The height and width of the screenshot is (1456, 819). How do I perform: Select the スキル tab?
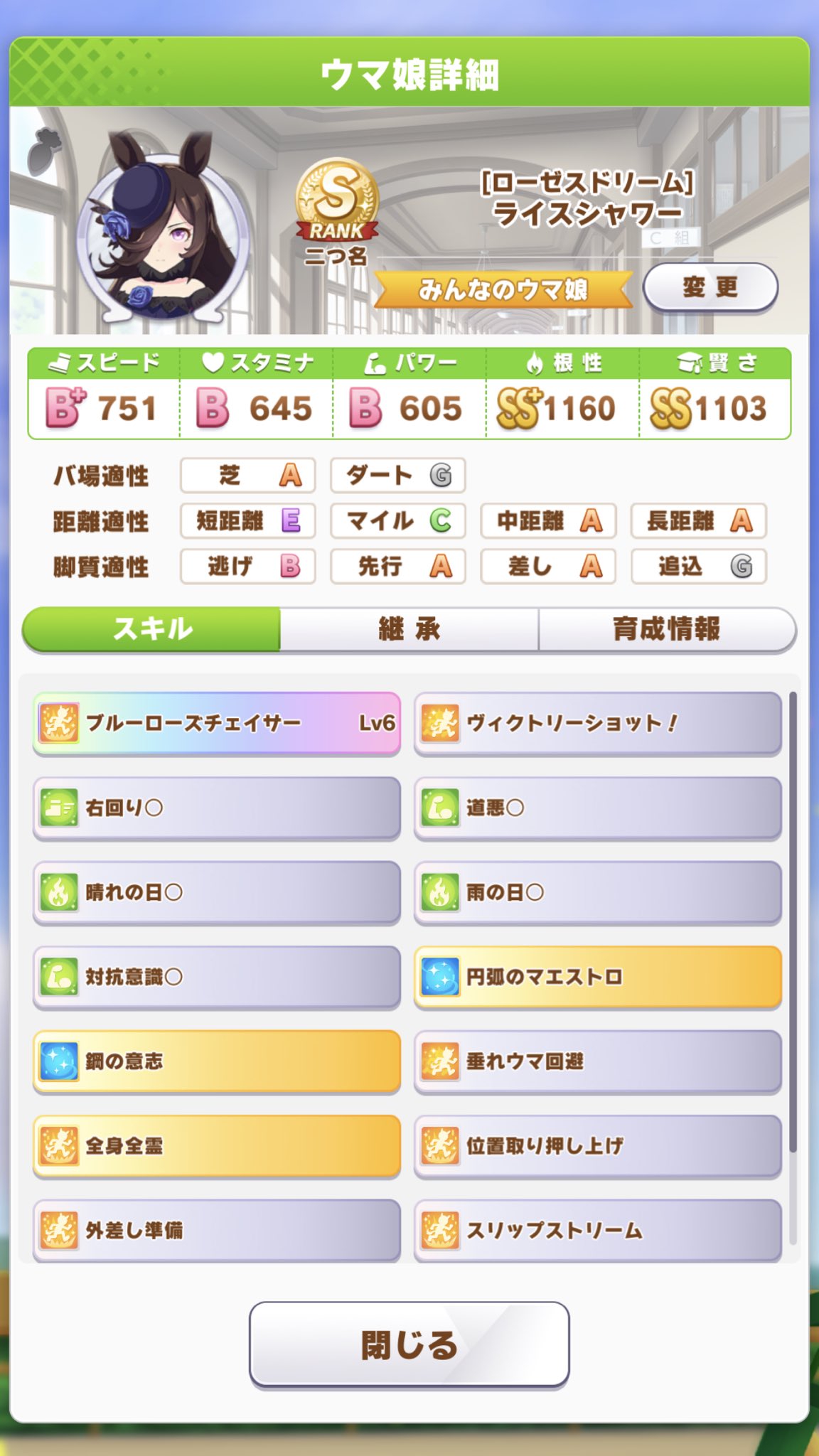tap(152, 629)
